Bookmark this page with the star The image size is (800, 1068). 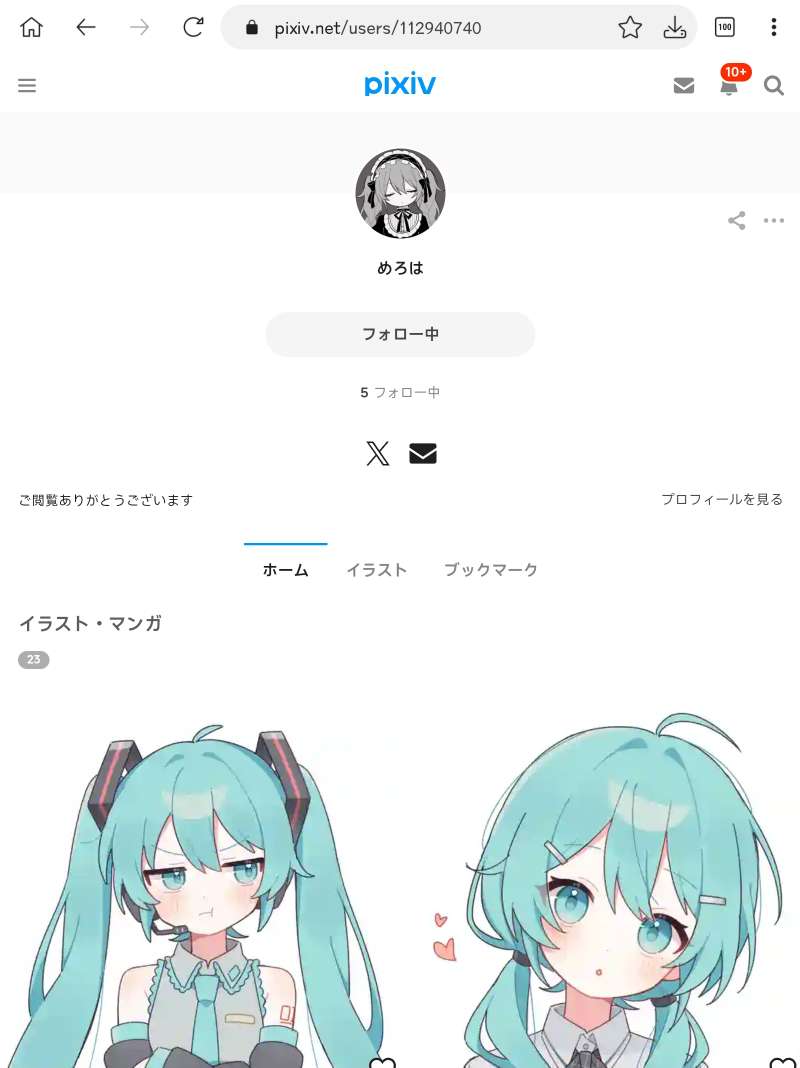pos(630,28)
